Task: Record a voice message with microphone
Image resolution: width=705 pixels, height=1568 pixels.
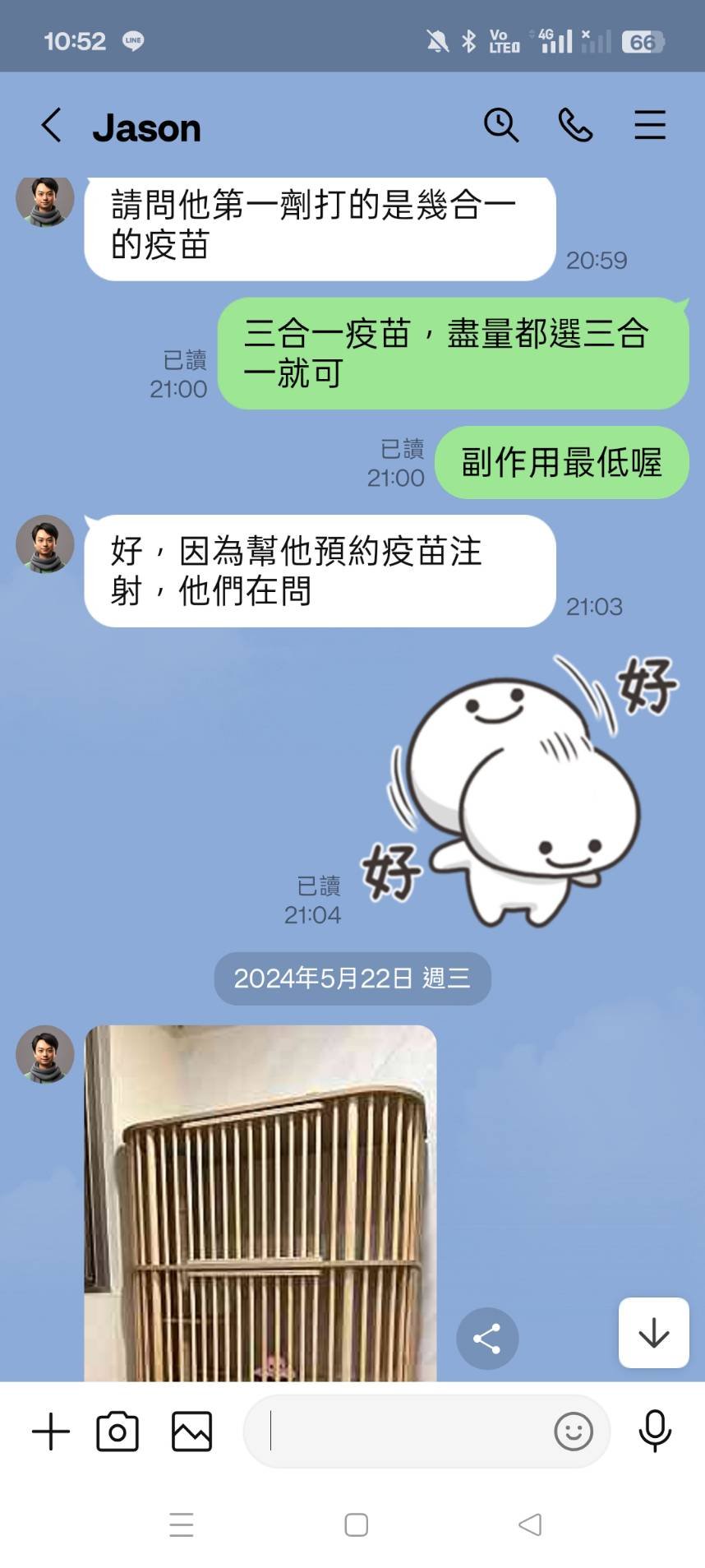Action: coord(655,1432)
